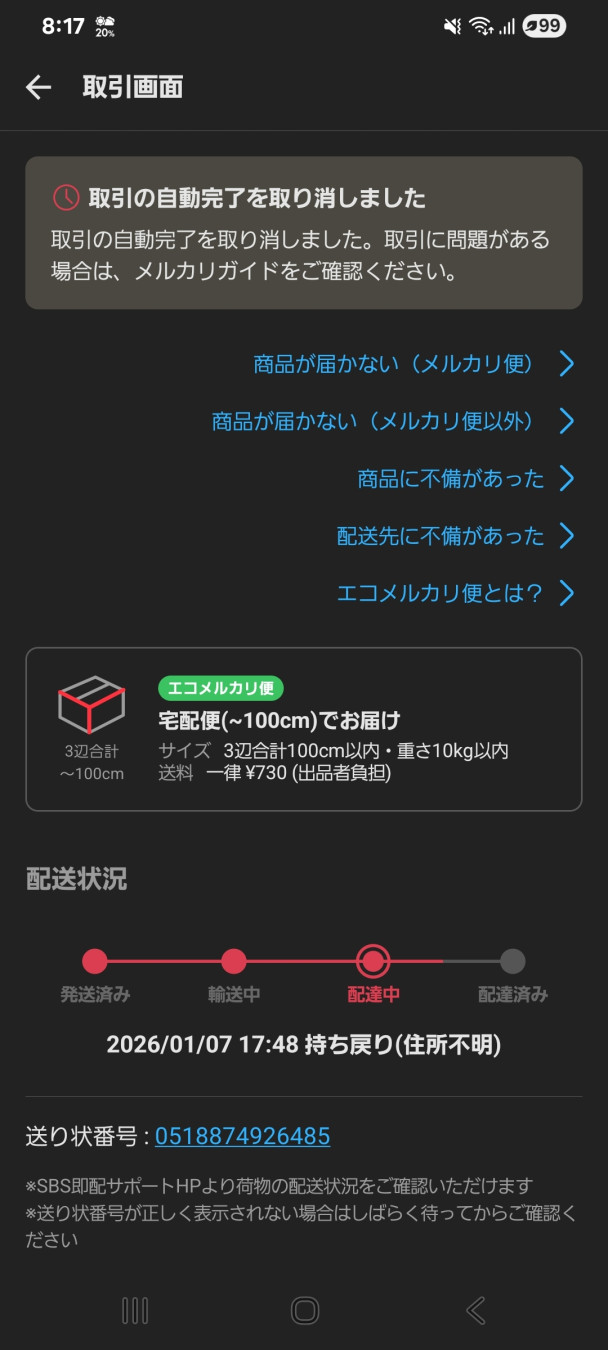Tap the system home button
Viewport: 608px width, 1350px height.
[x=304, y=1310]
